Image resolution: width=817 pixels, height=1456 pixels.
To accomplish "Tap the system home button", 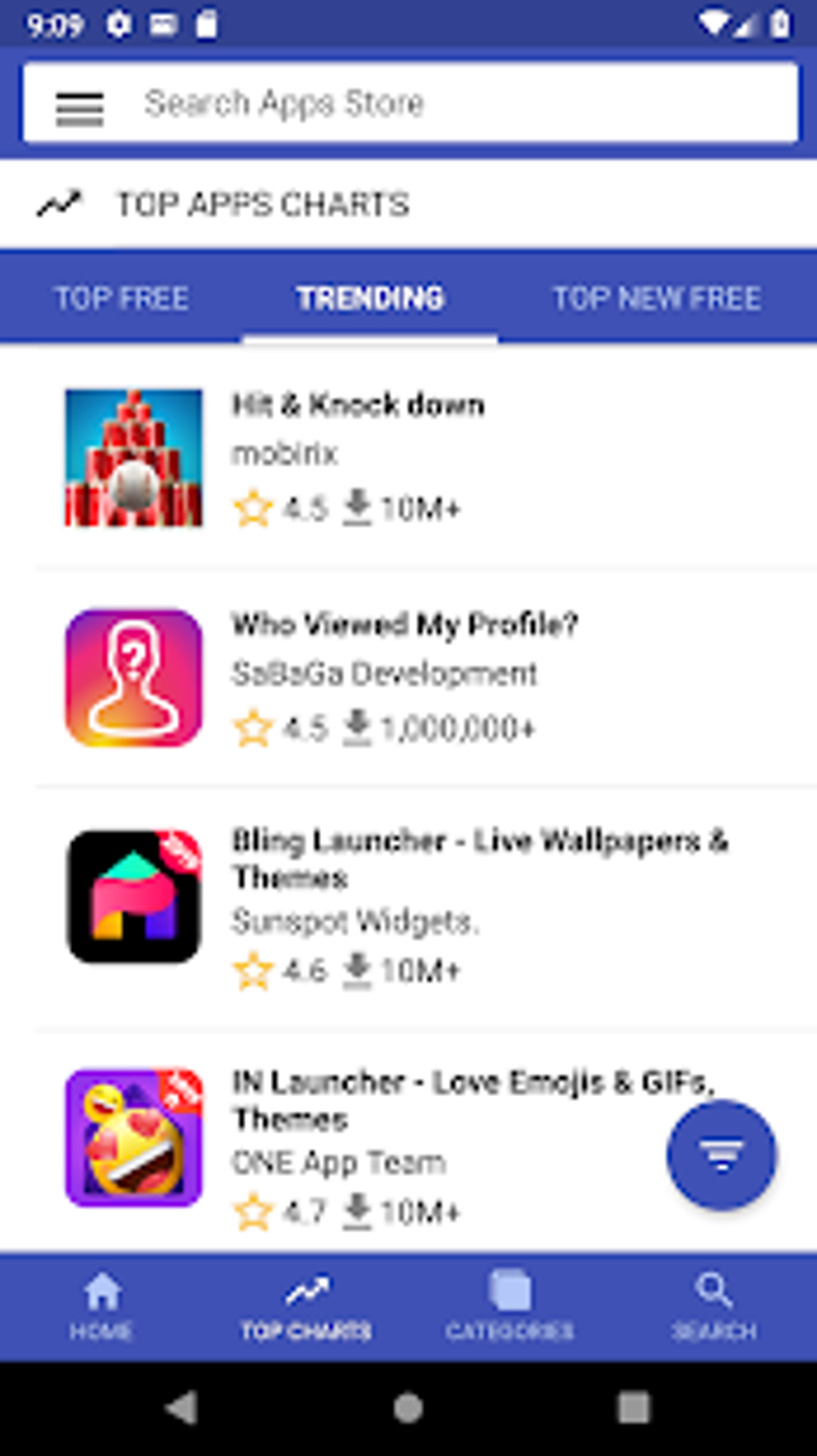I will tap(408, 1408).
